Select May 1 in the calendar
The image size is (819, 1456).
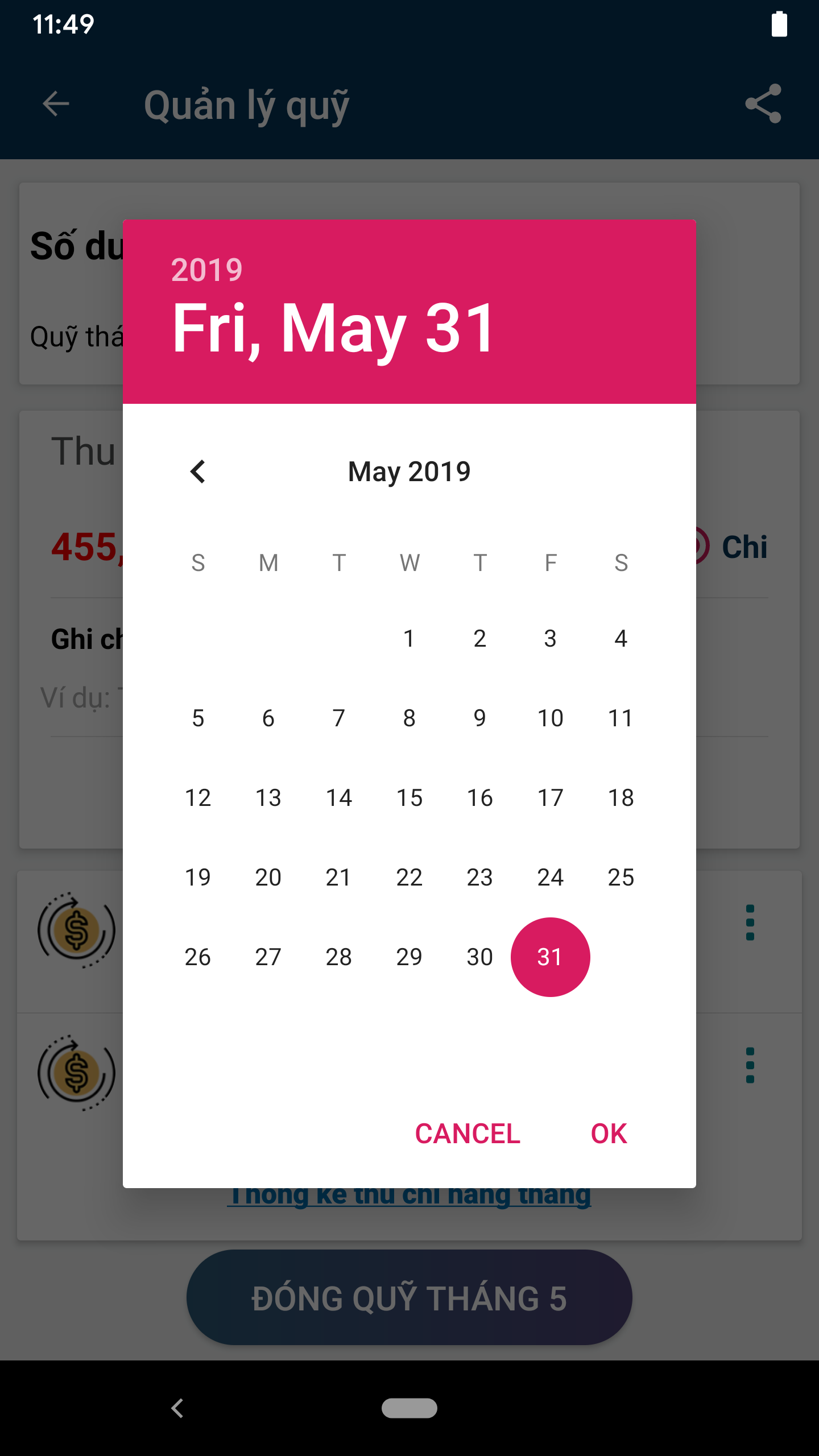click(x=409, y=639)
